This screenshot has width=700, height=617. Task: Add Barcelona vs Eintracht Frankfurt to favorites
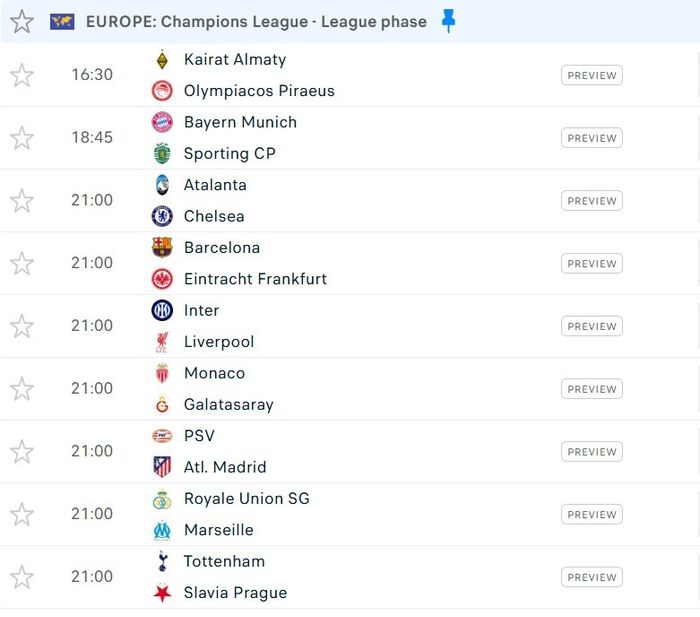22,263
